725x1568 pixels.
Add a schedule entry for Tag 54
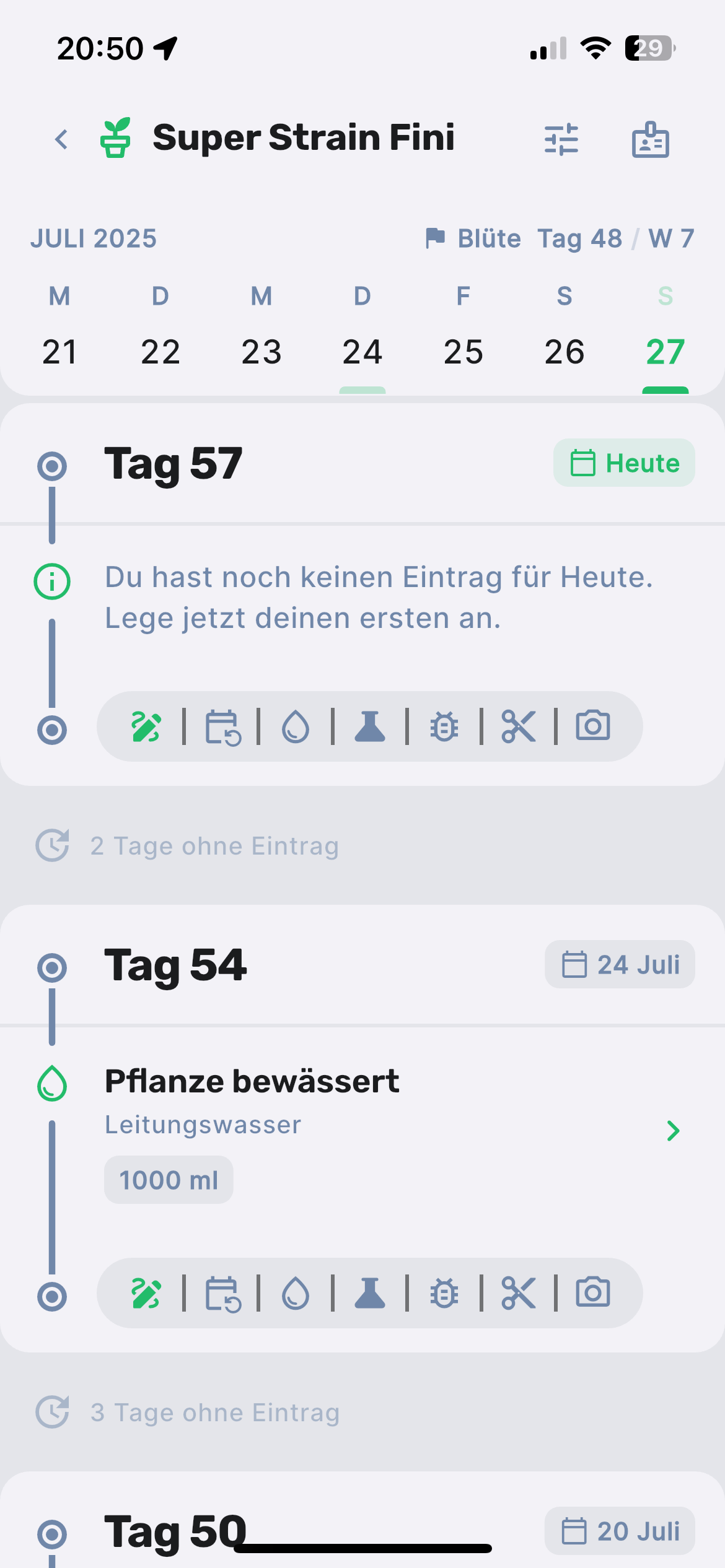222,1294
